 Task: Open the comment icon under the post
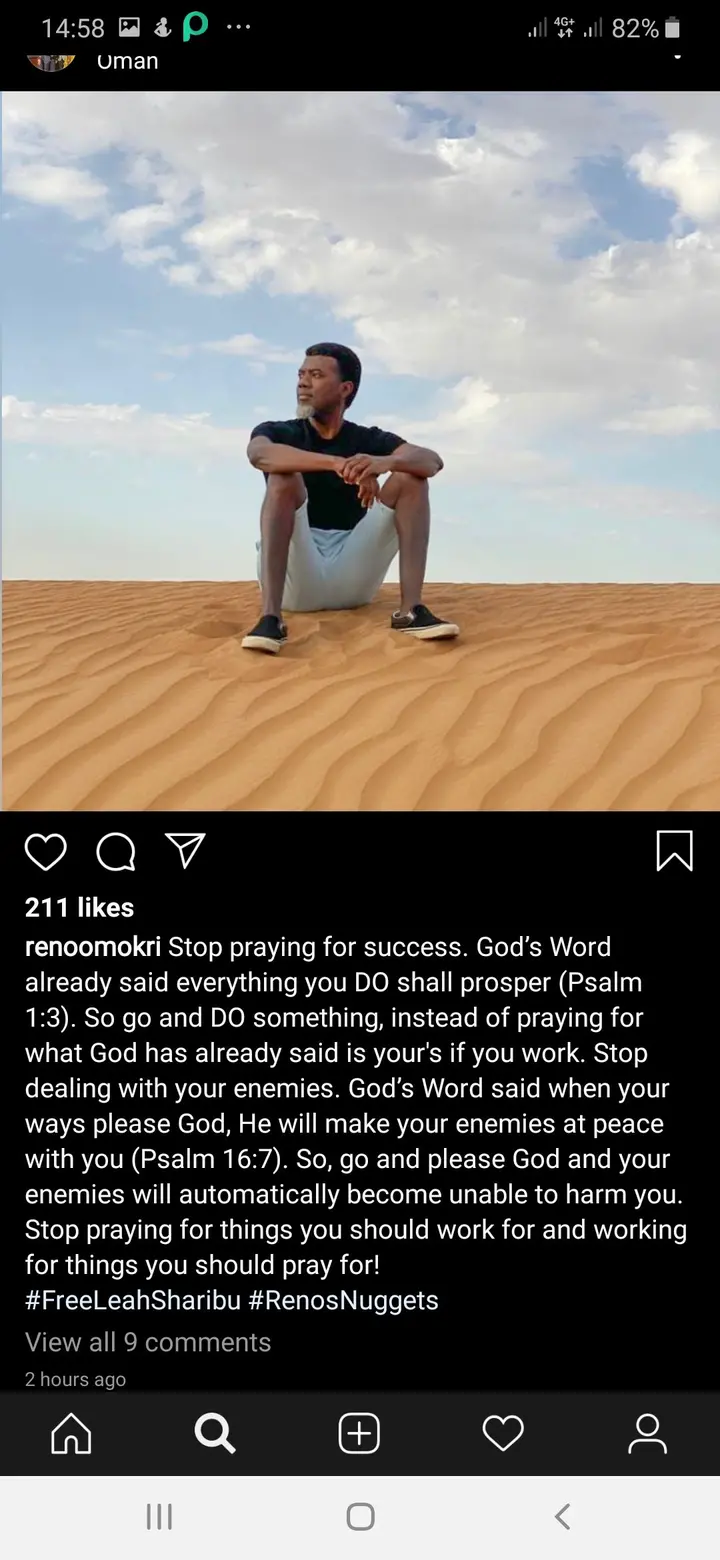click(x=116, y=852)
